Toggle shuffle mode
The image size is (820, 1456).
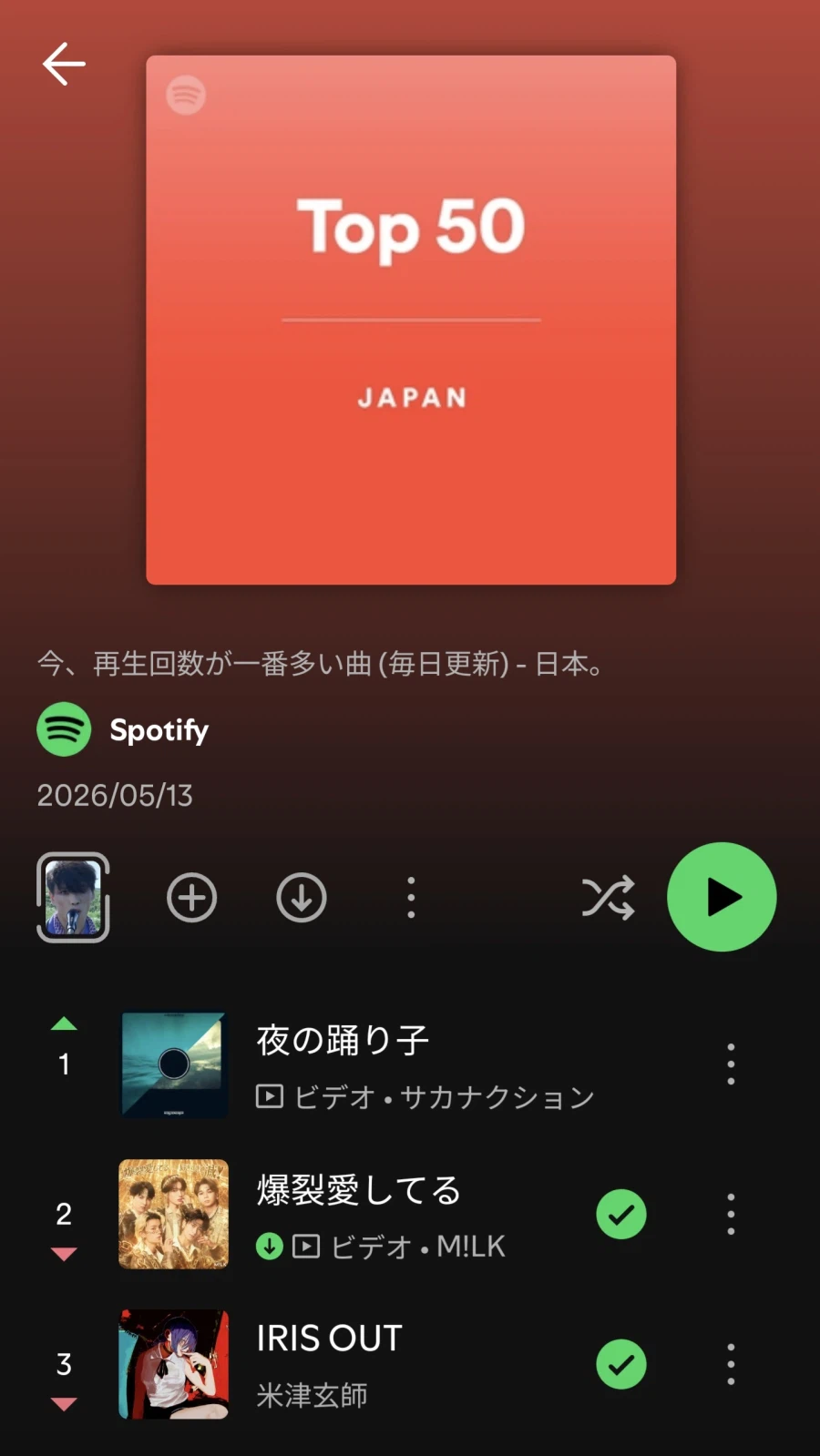click(608, 898)
